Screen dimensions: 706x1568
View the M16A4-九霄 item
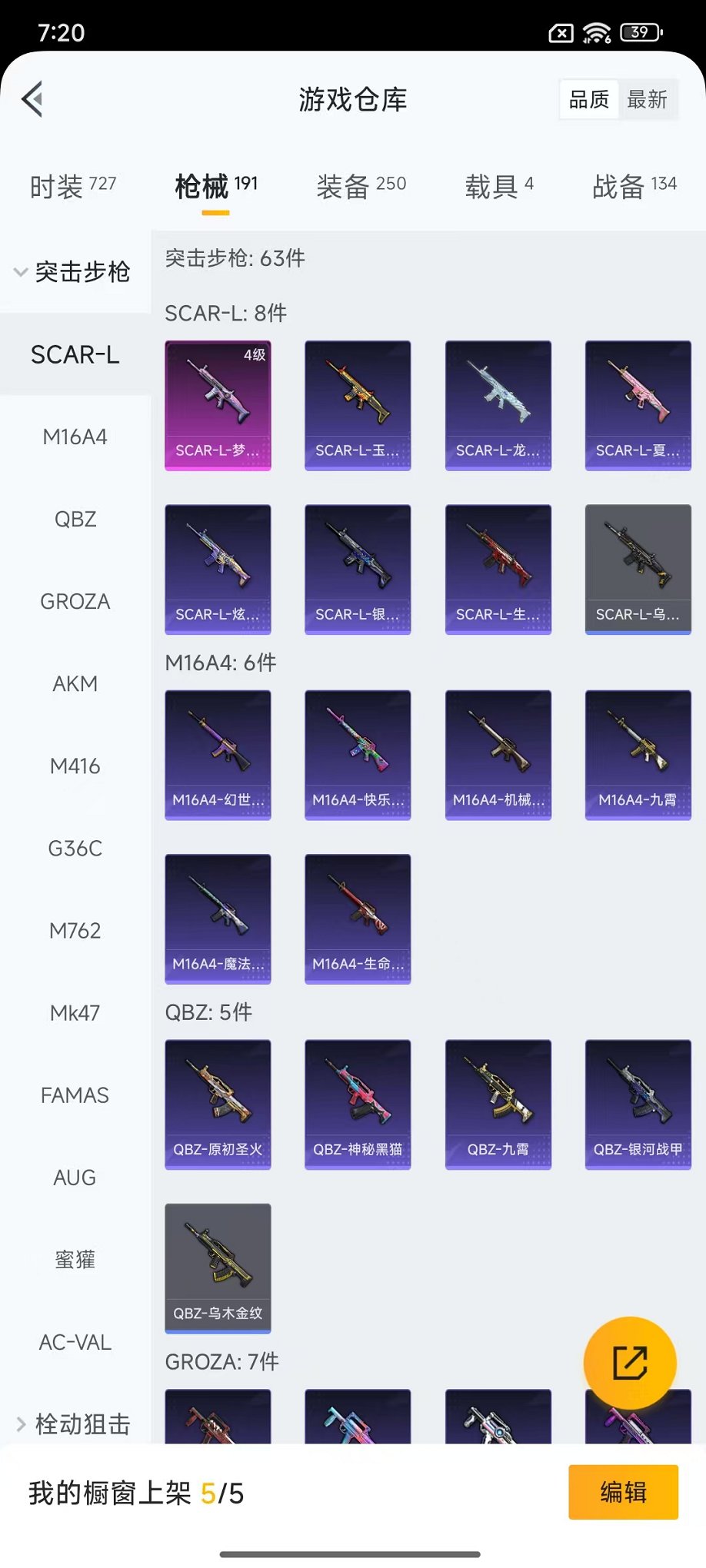[638, 755]
